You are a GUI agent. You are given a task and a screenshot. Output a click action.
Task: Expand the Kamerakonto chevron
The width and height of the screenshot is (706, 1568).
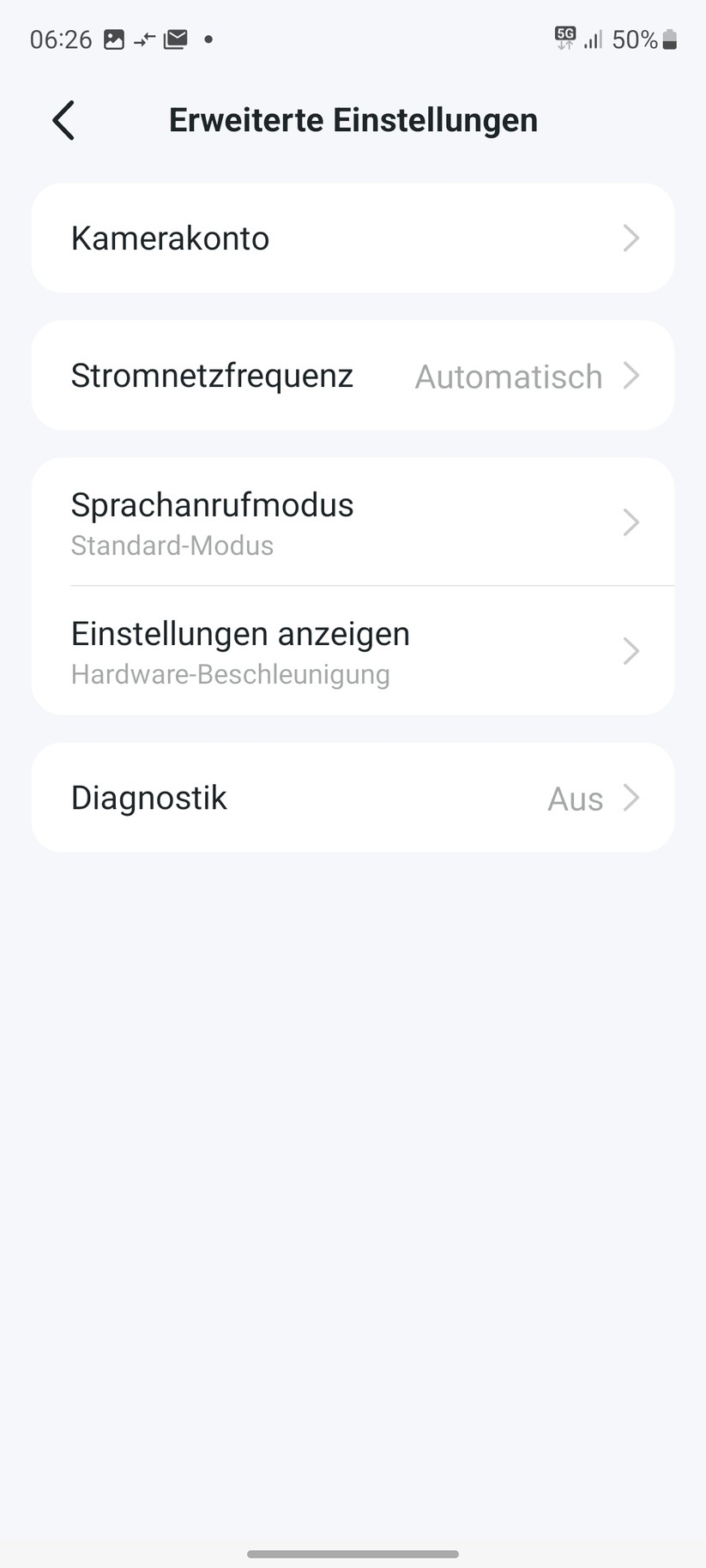[631, 238]
